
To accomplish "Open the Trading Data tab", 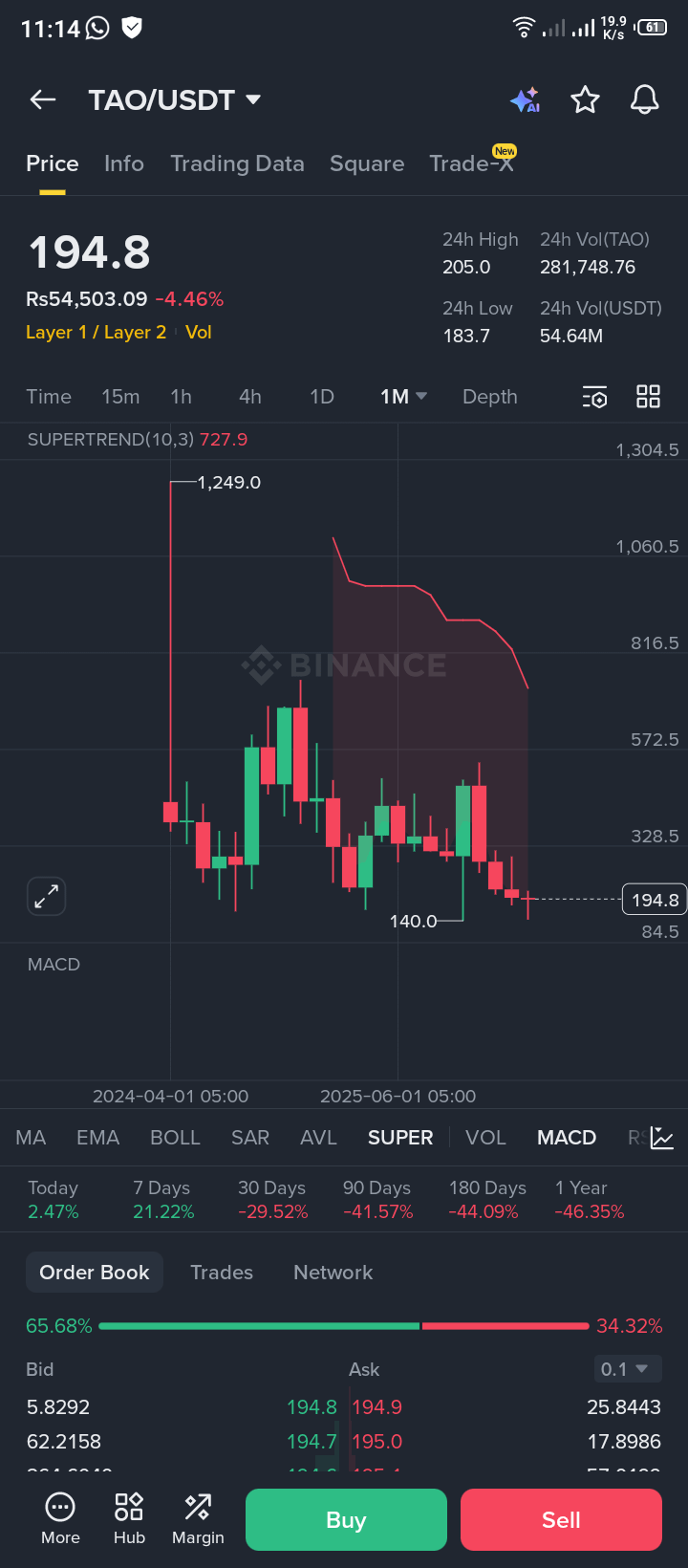I will click(x=237, y=163).
